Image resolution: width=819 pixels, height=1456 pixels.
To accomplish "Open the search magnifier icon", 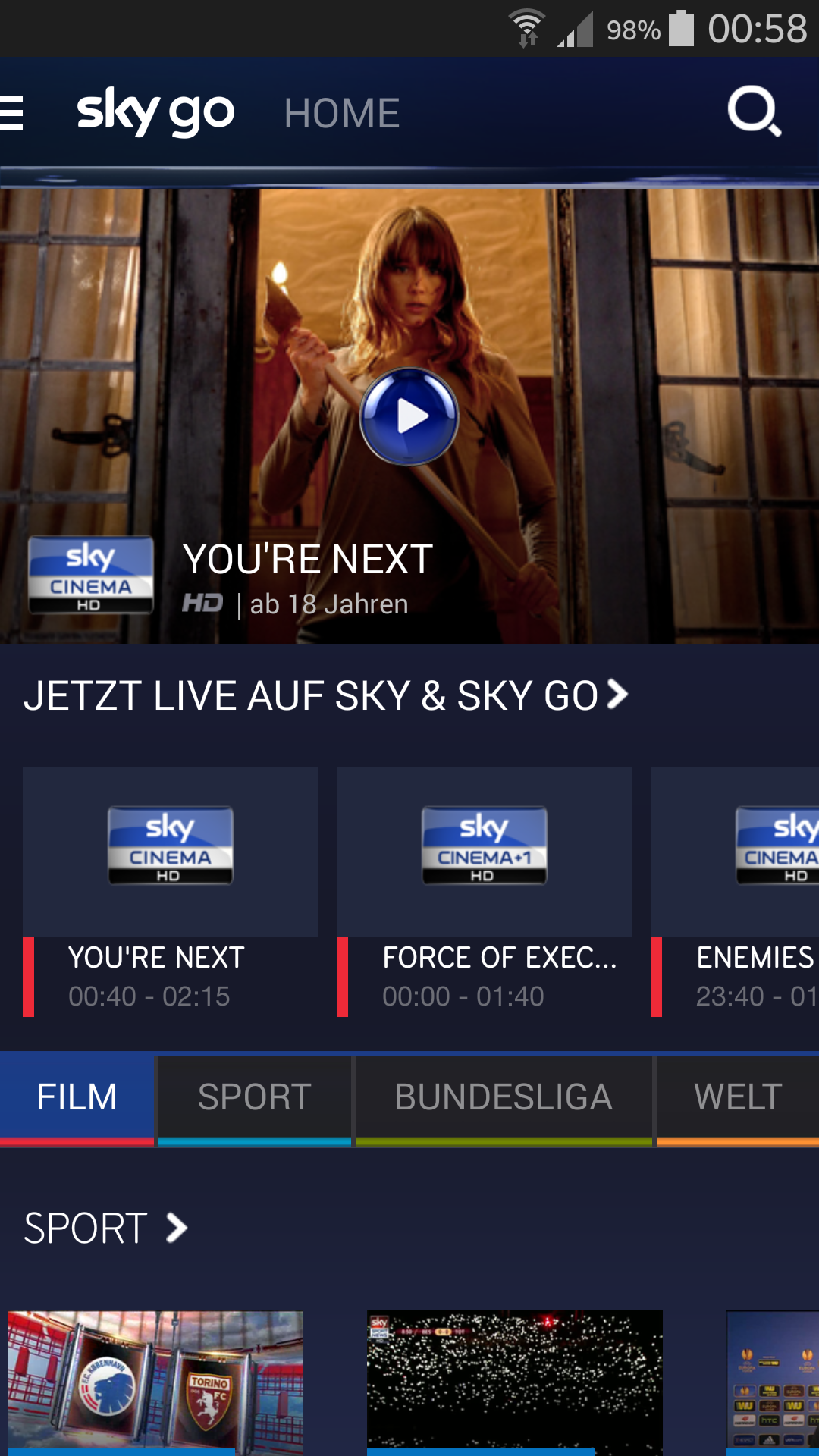I will pos(754,111).
